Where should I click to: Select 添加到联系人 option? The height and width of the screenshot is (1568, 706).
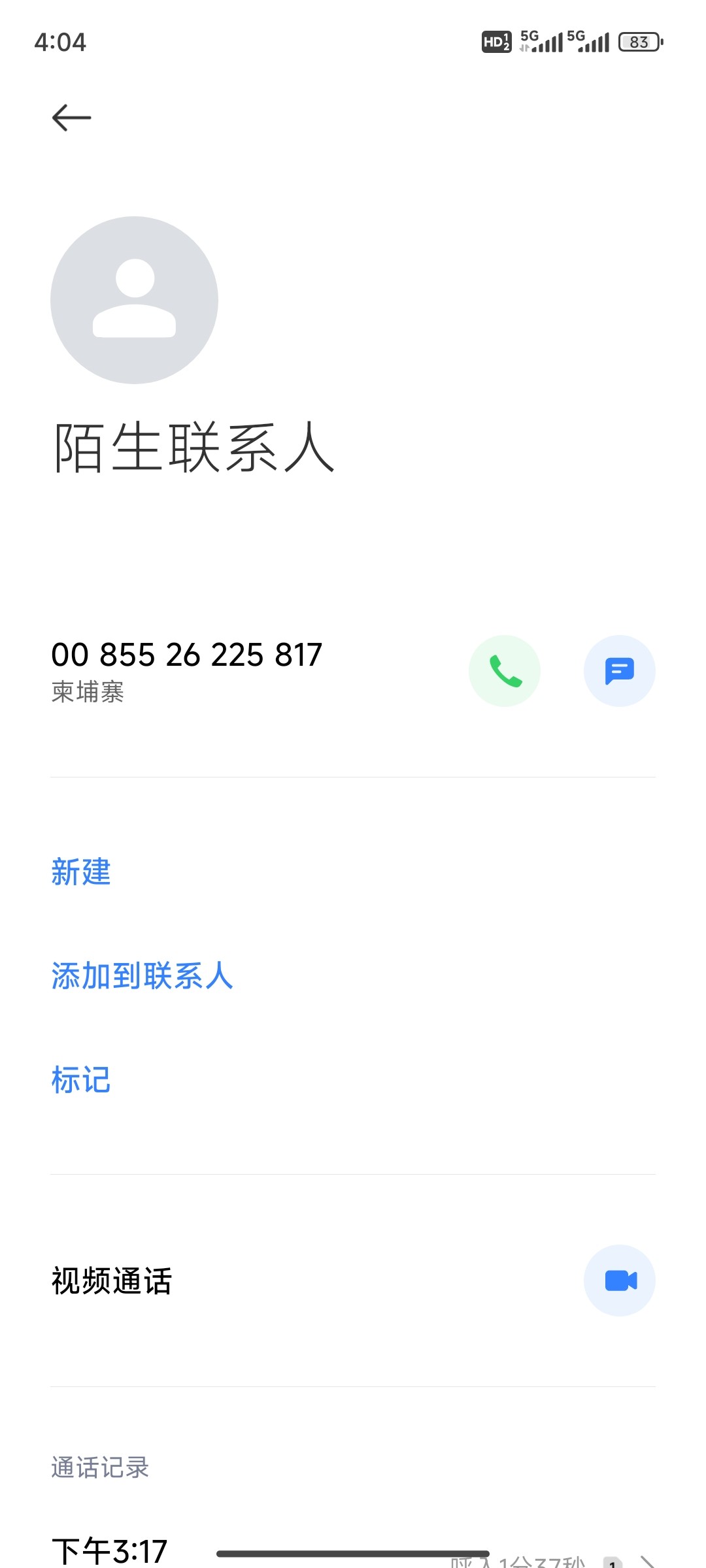coord(142,976)
